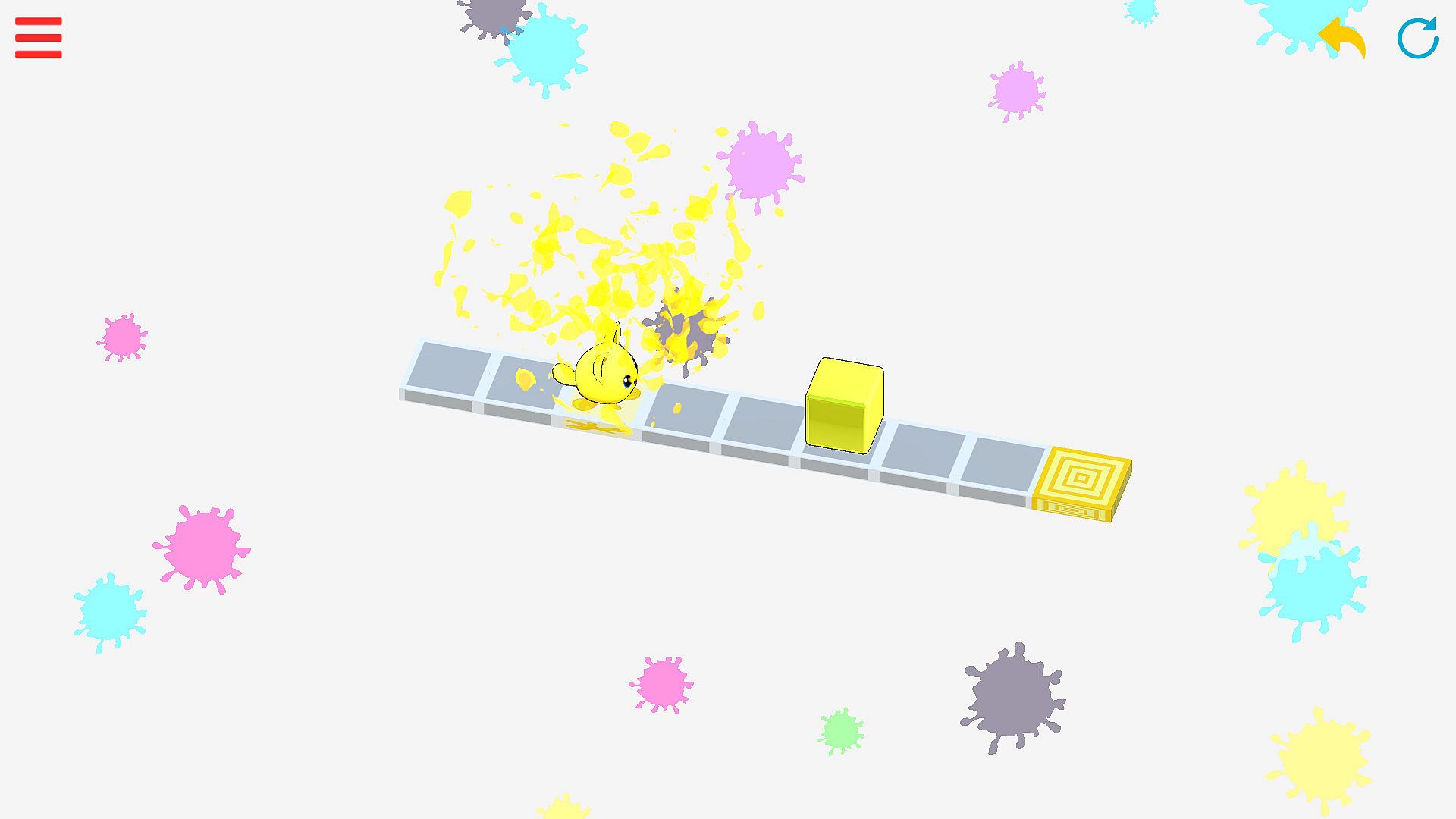Screen dimensions: 1456x819
Task: Open the red hamburger menu
Action: (38, 38)
